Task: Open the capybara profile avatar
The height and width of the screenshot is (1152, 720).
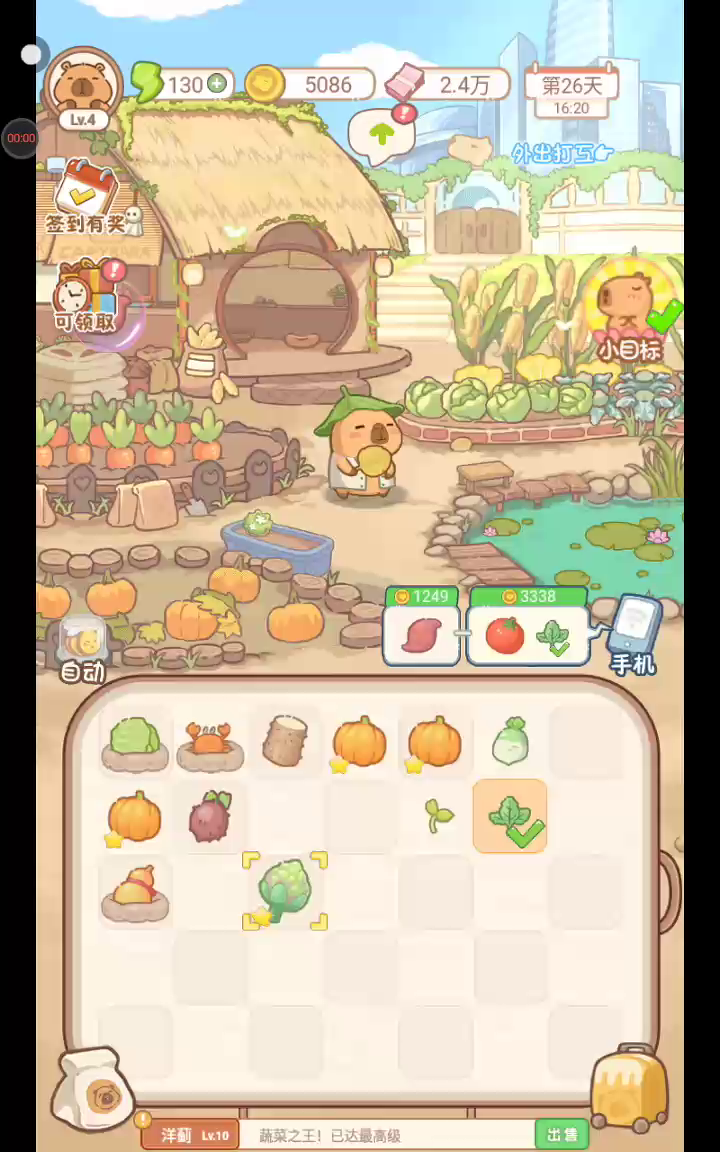Action: [x=84, y=85]
